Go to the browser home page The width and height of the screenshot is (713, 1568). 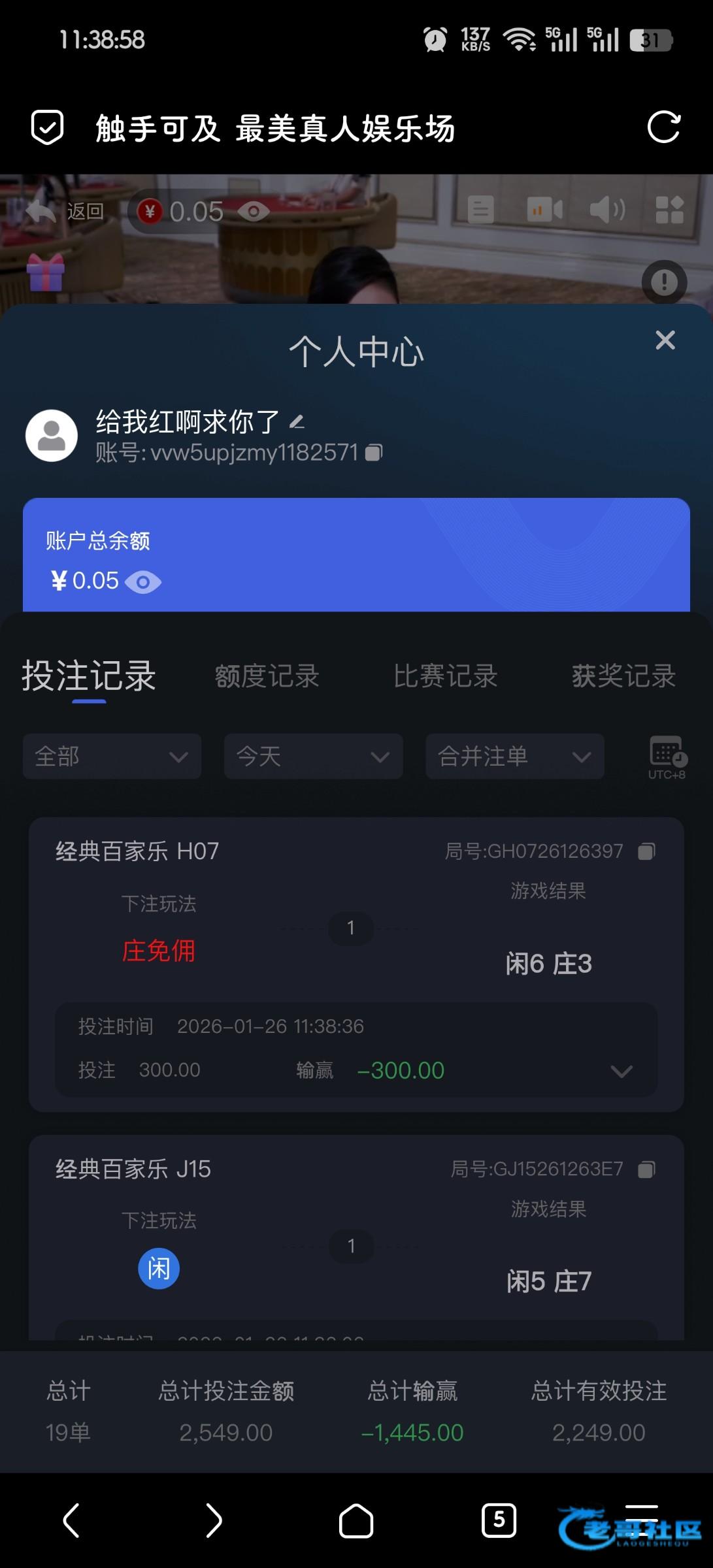tap(356, 1520)
